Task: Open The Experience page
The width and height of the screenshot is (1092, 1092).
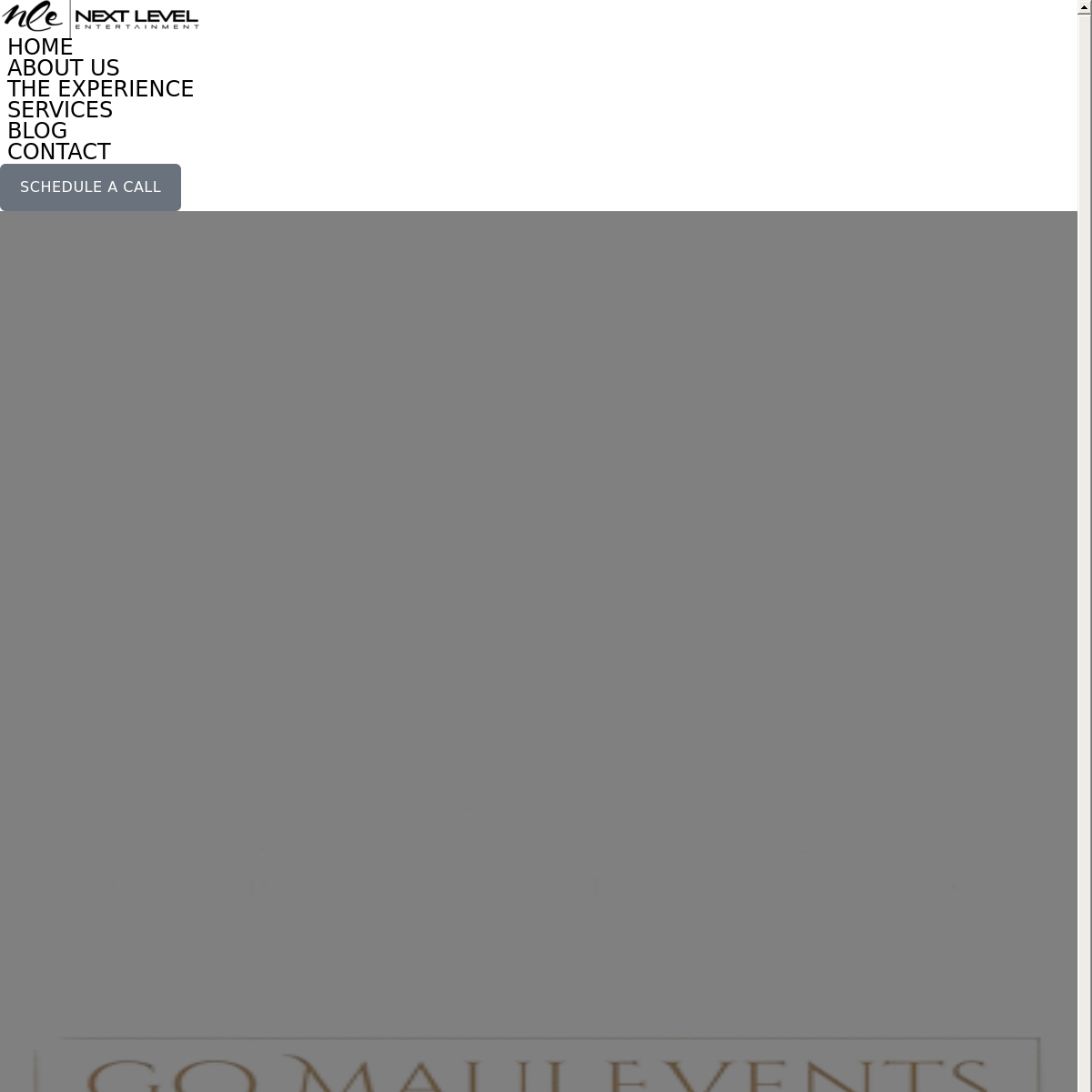Action: (x=100, y=89)
